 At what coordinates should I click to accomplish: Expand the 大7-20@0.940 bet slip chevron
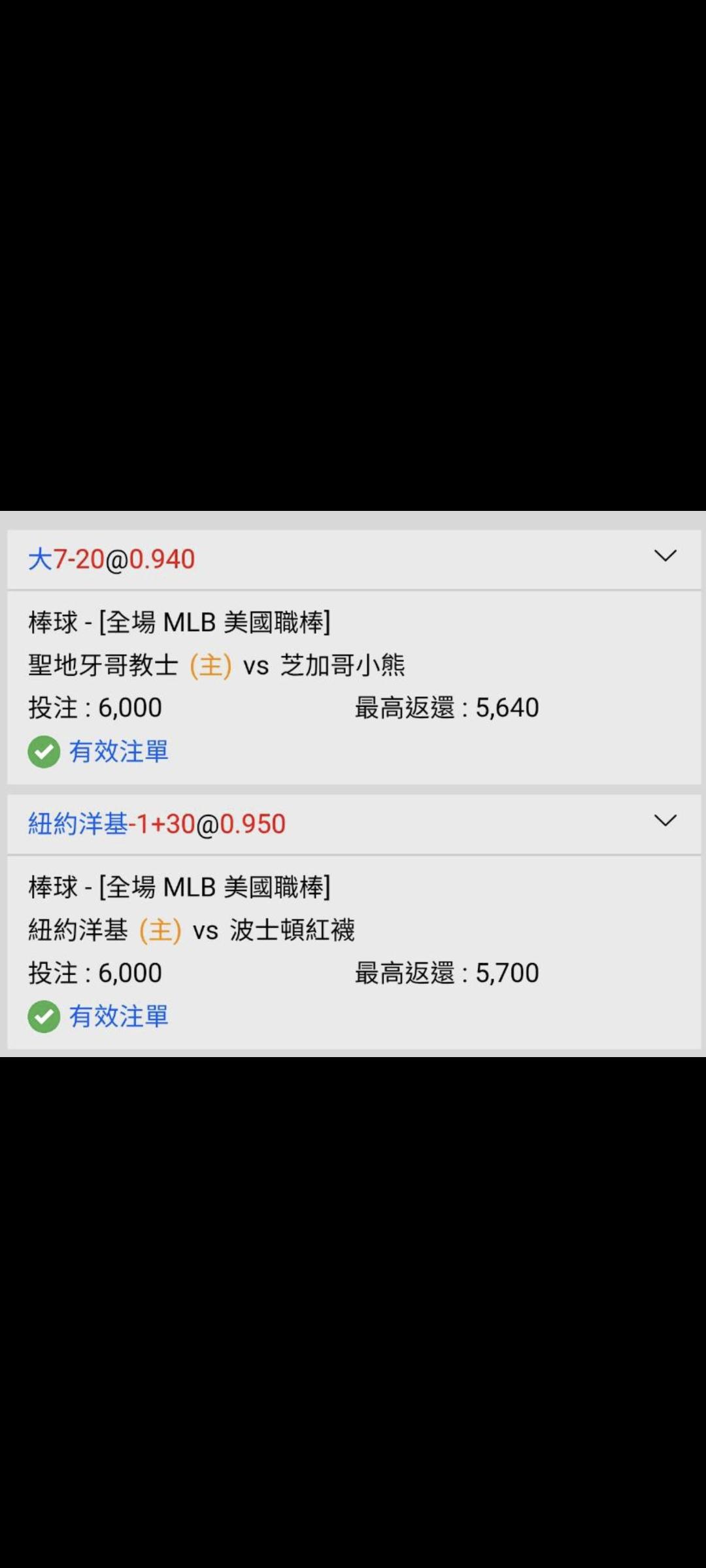[665, 556]
